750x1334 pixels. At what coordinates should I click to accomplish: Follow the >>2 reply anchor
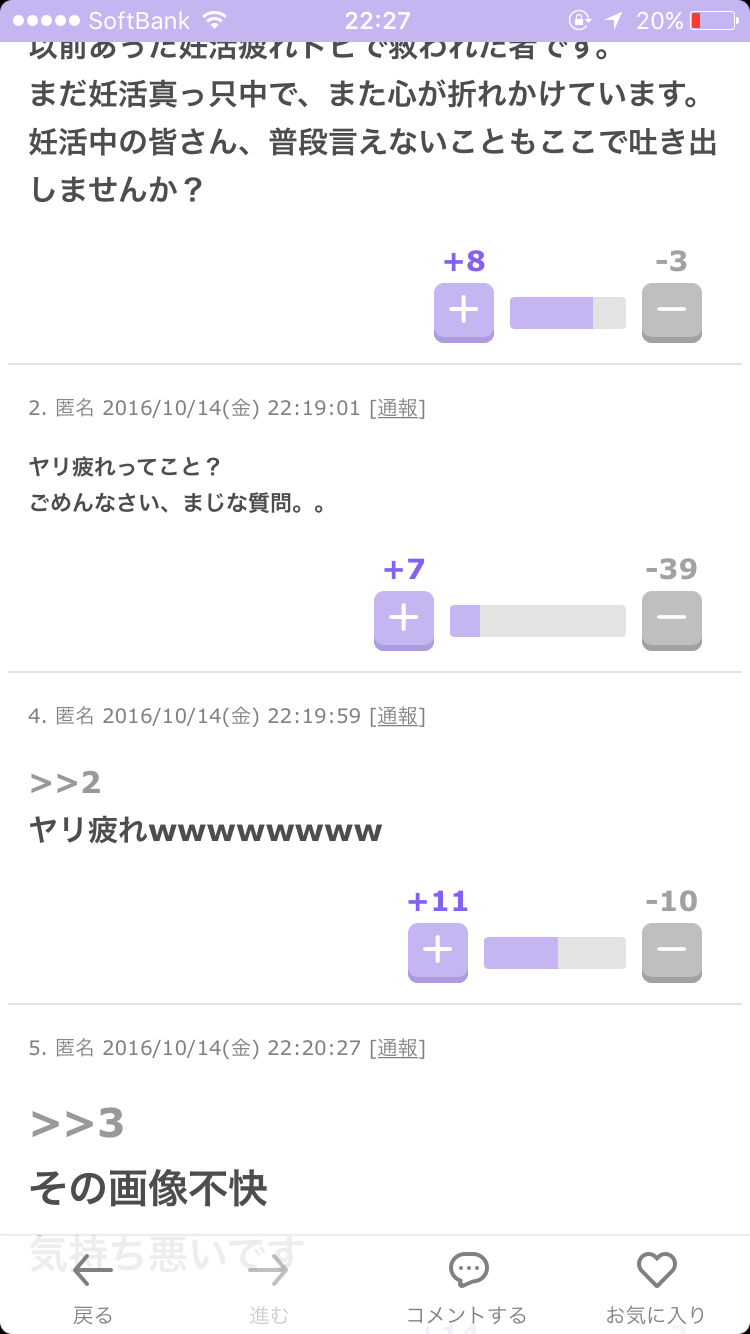tap(65, 783)
